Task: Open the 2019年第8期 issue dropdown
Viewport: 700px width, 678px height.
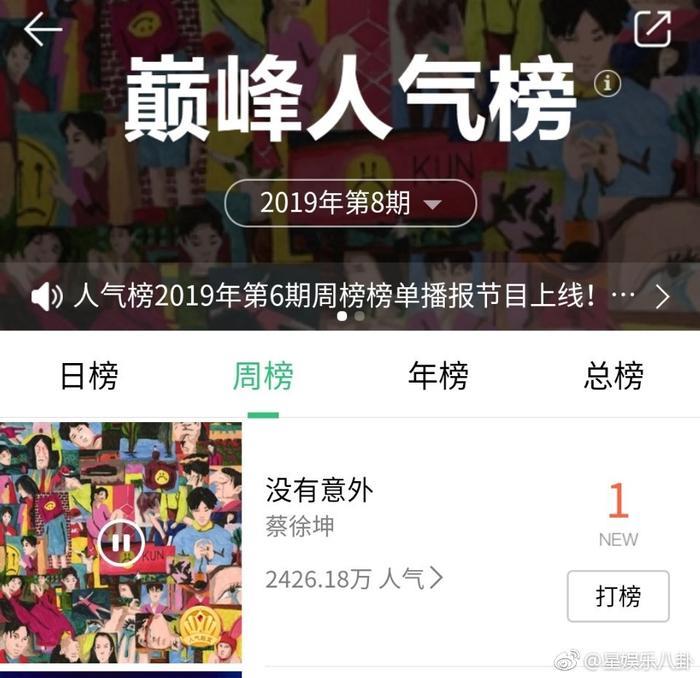Action: tap(350, 203)
